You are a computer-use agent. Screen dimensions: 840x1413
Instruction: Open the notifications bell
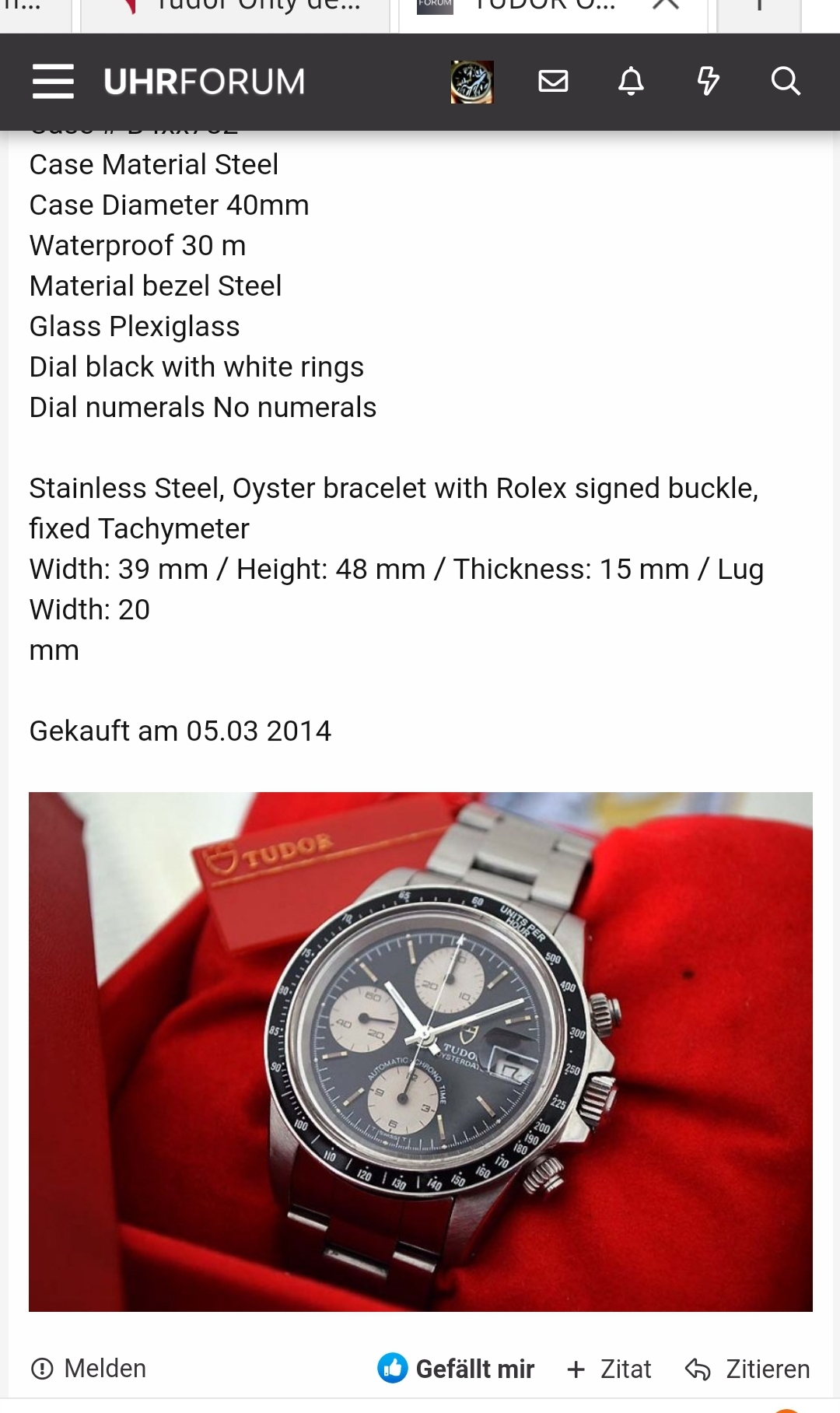click(631, 81)
